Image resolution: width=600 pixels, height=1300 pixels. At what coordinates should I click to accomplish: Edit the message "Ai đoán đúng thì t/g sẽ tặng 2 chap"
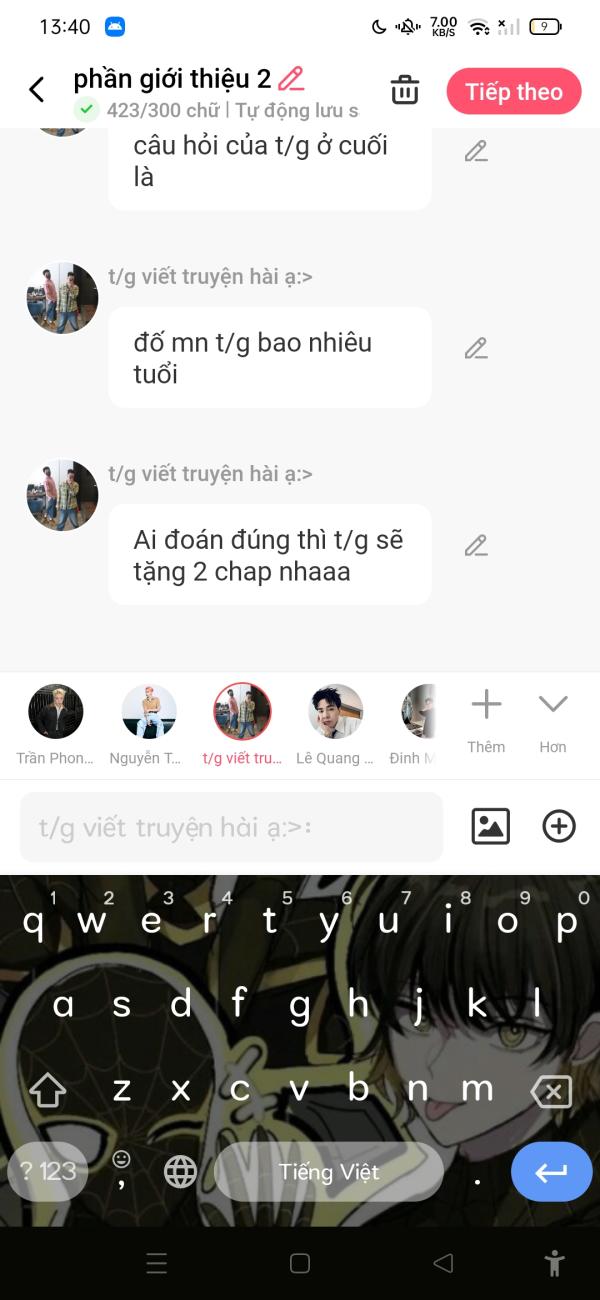click(476, 545)
